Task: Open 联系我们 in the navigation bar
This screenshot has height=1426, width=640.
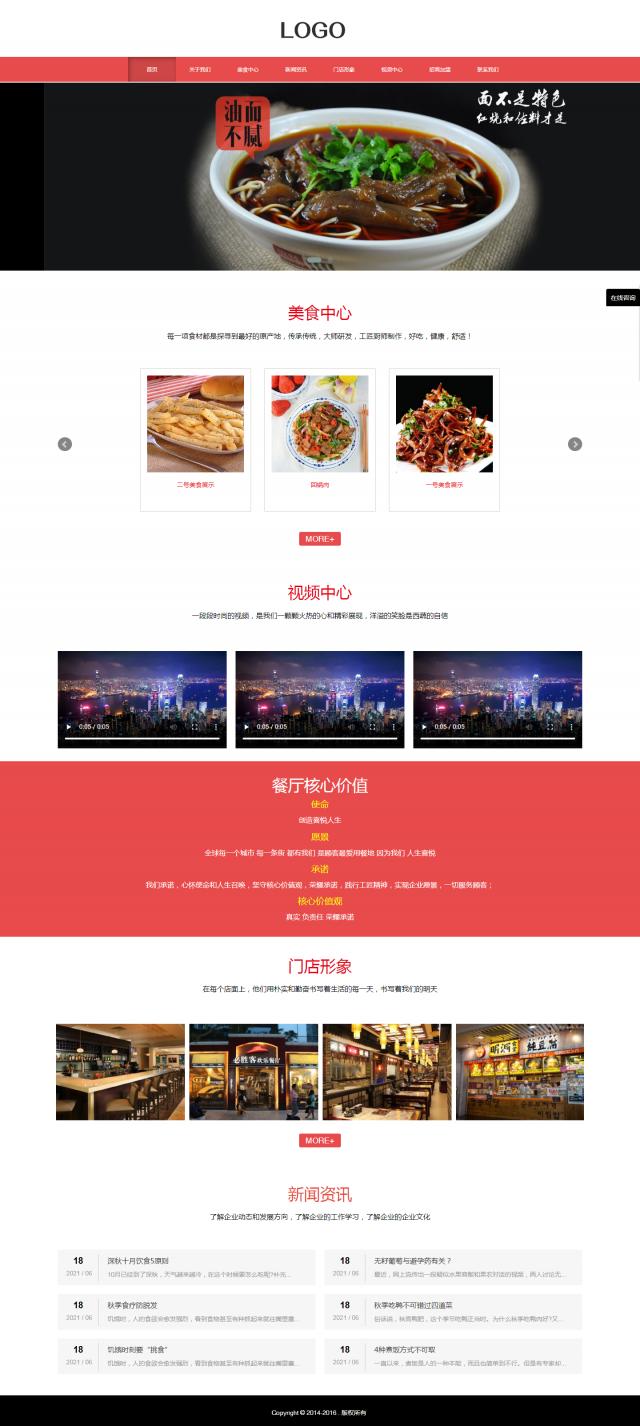Action: pyautogui.click(x=488, y=70)
